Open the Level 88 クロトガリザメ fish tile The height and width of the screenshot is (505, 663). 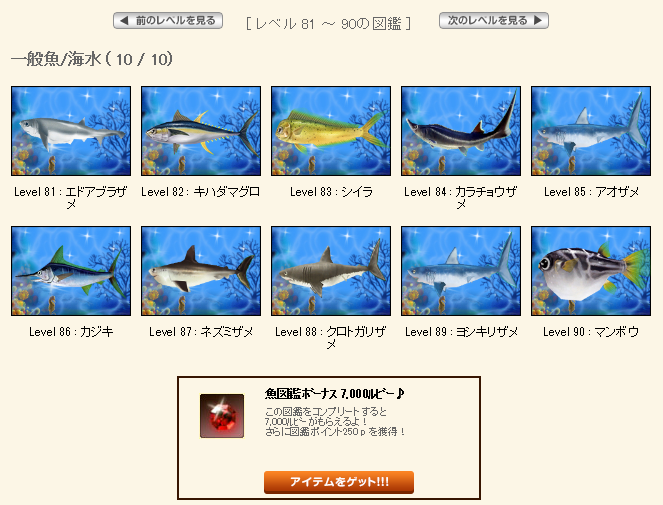tap(330, 271)
